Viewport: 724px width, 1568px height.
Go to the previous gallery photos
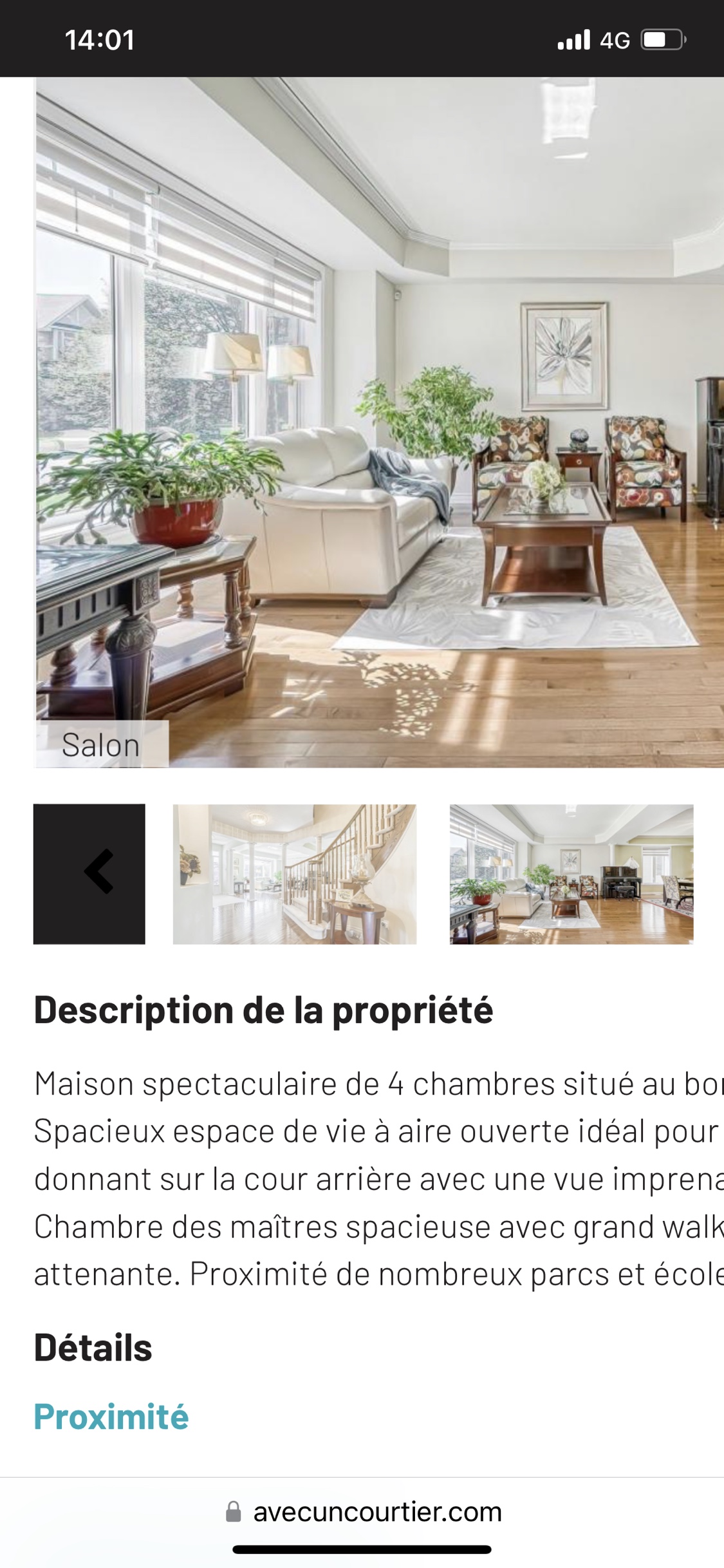[89, 873]
